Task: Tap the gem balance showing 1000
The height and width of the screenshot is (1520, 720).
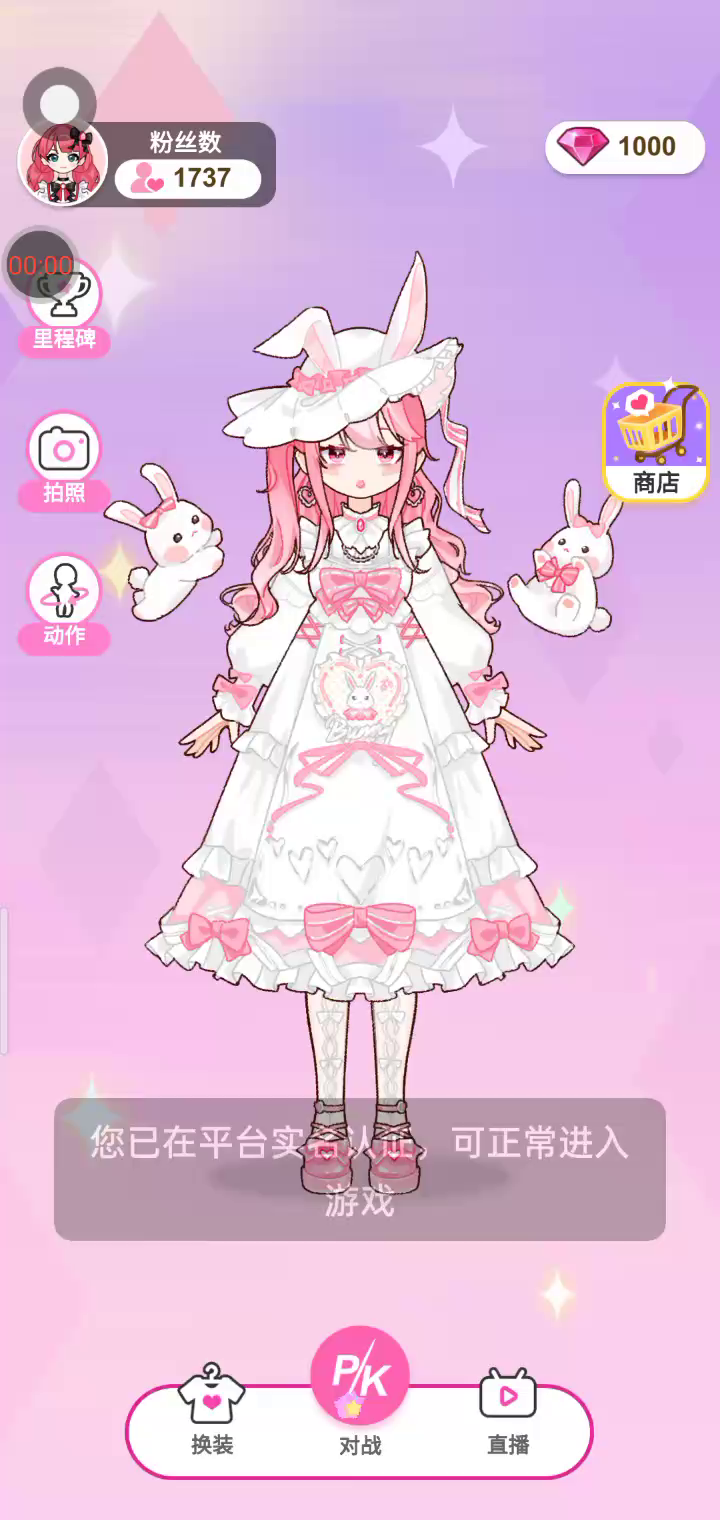Action: pos(625,147)
